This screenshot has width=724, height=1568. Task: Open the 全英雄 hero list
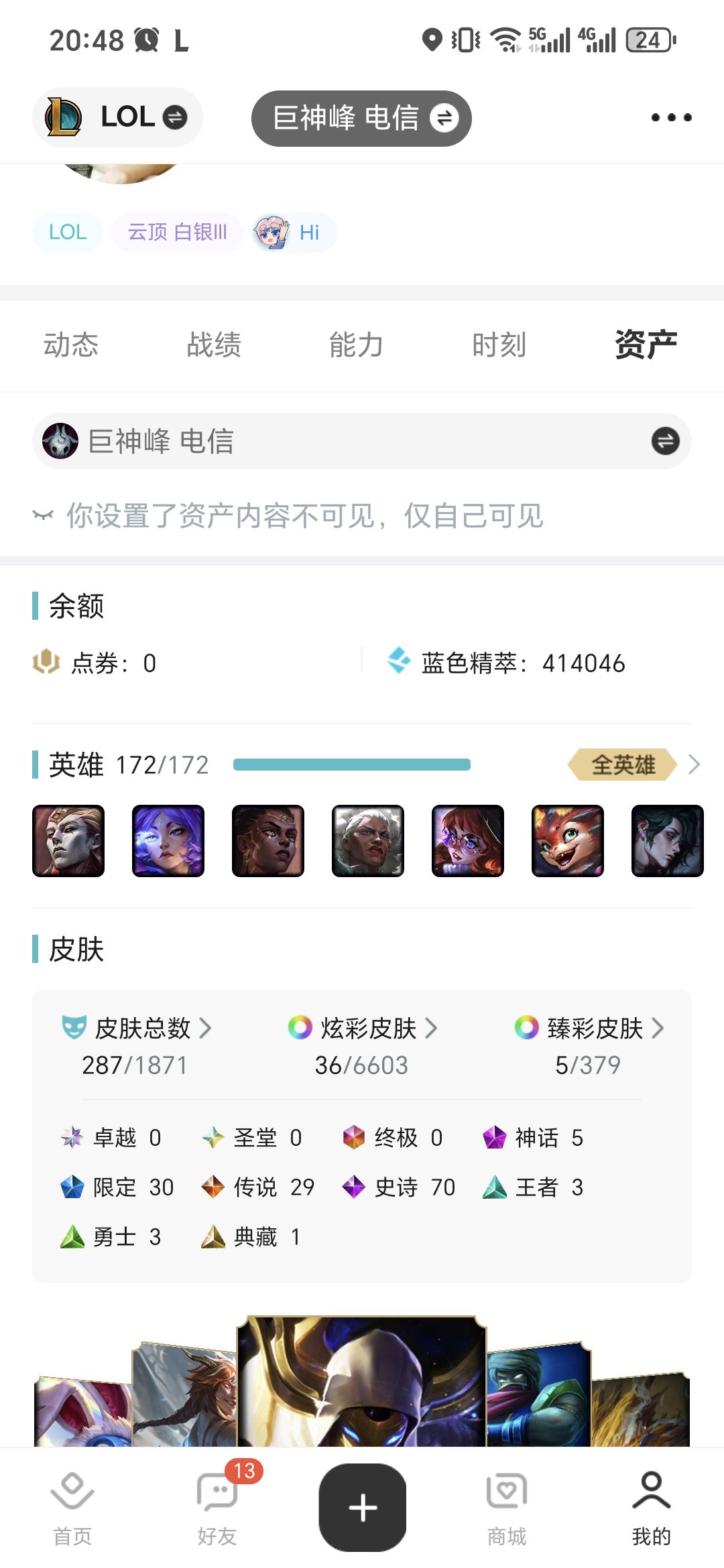click(633, 765)
